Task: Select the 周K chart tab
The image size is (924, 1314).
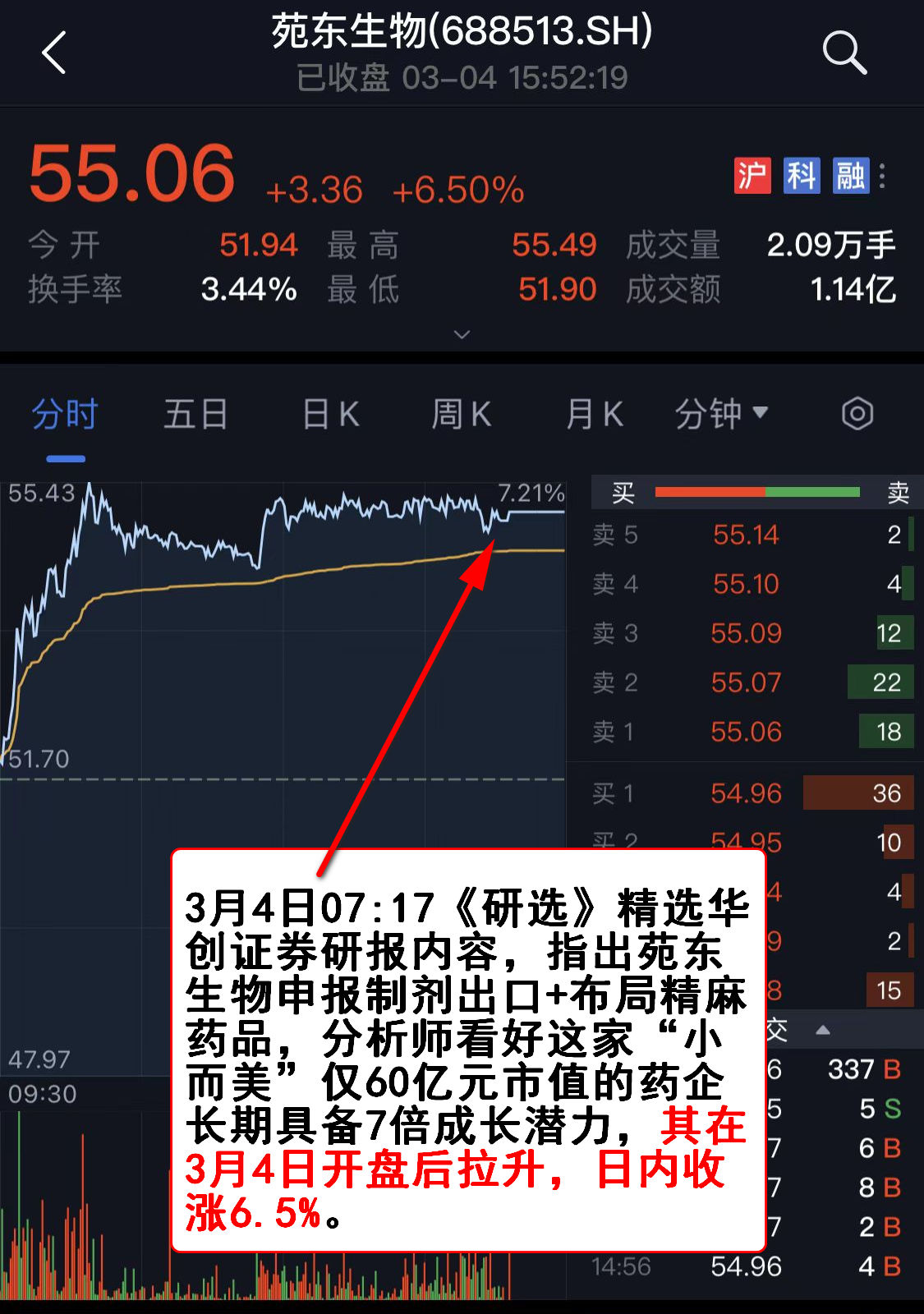Action: tap(462, 414)
